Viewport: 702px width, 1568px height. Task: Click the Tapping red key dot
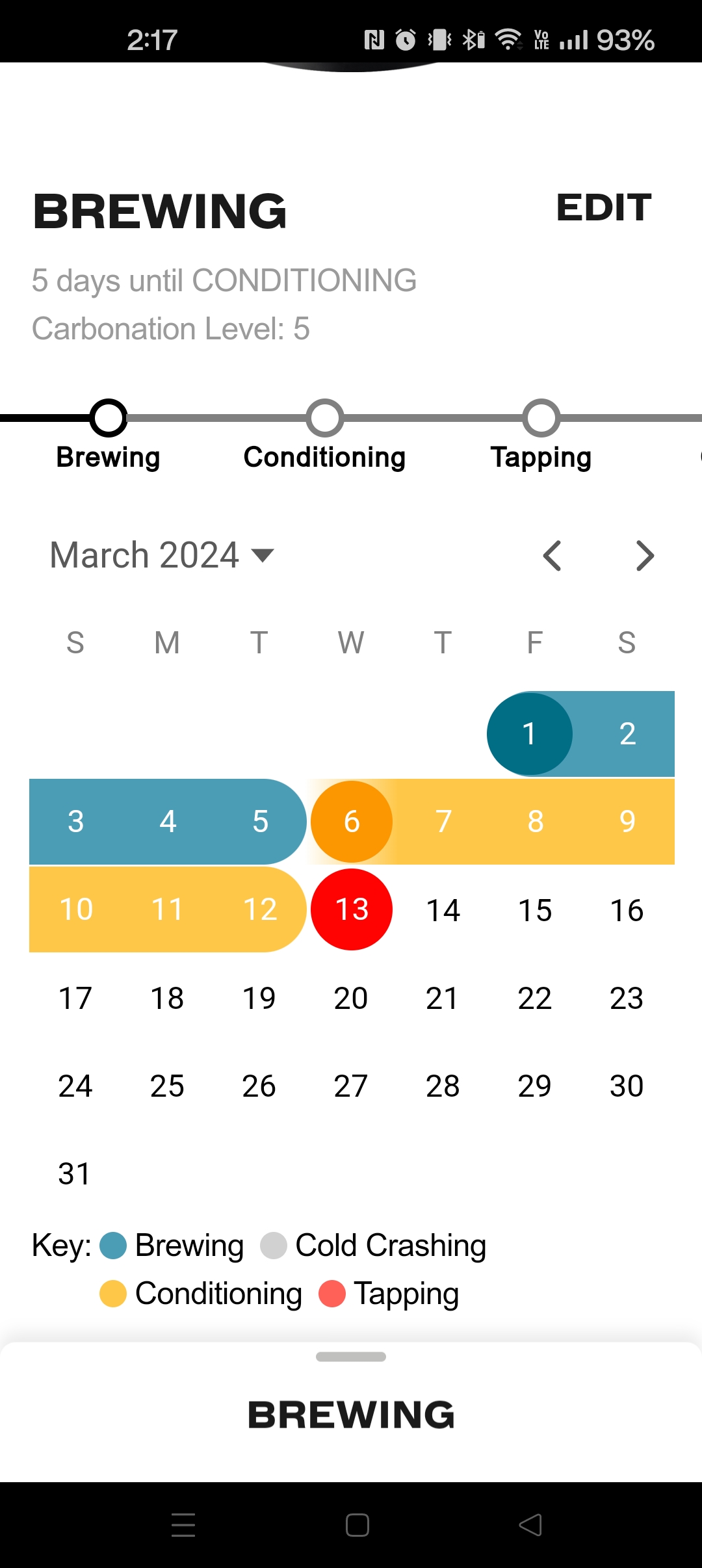333,1293
